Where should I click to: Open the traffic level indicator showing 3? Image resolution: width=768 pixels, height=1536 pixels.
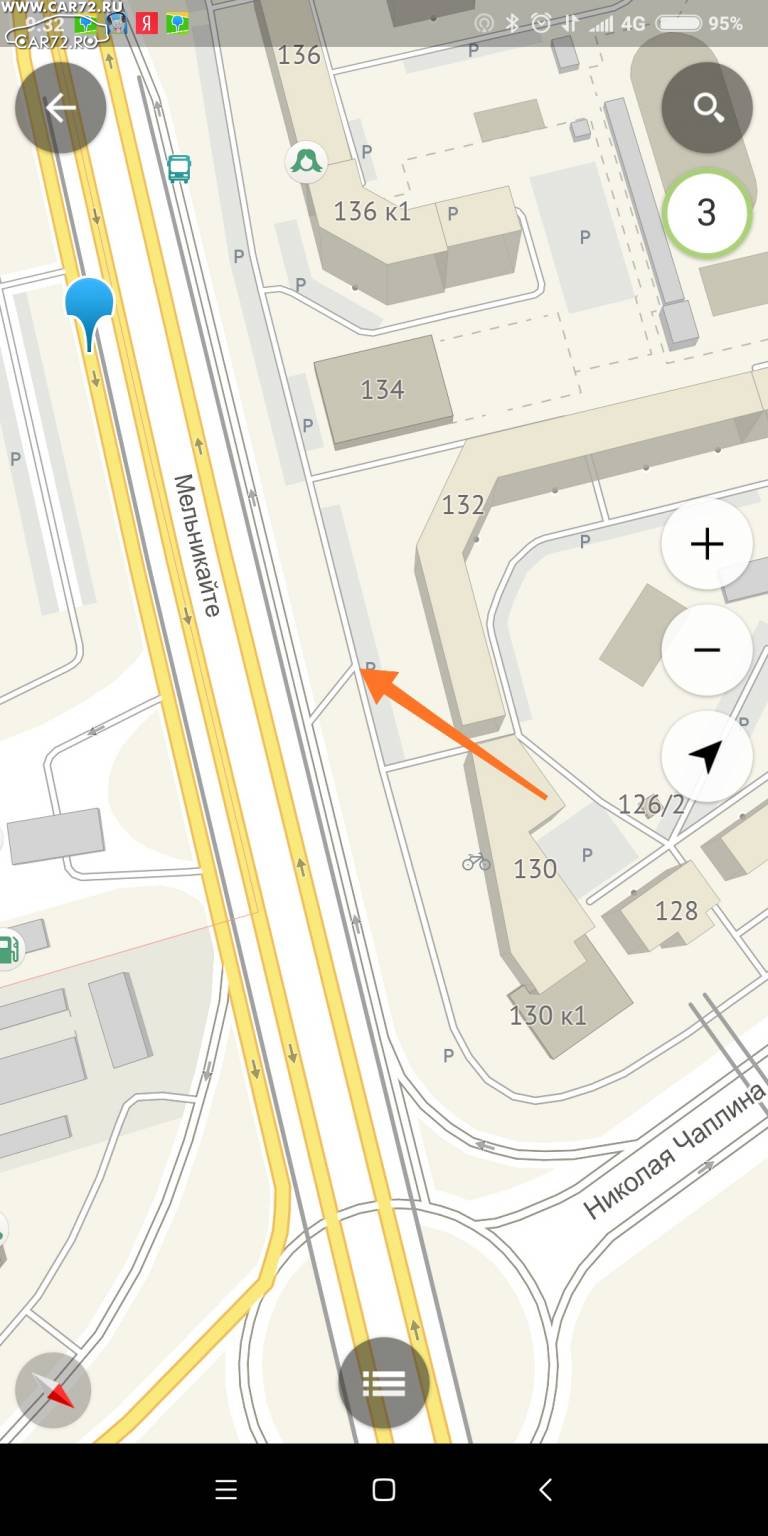707,213
